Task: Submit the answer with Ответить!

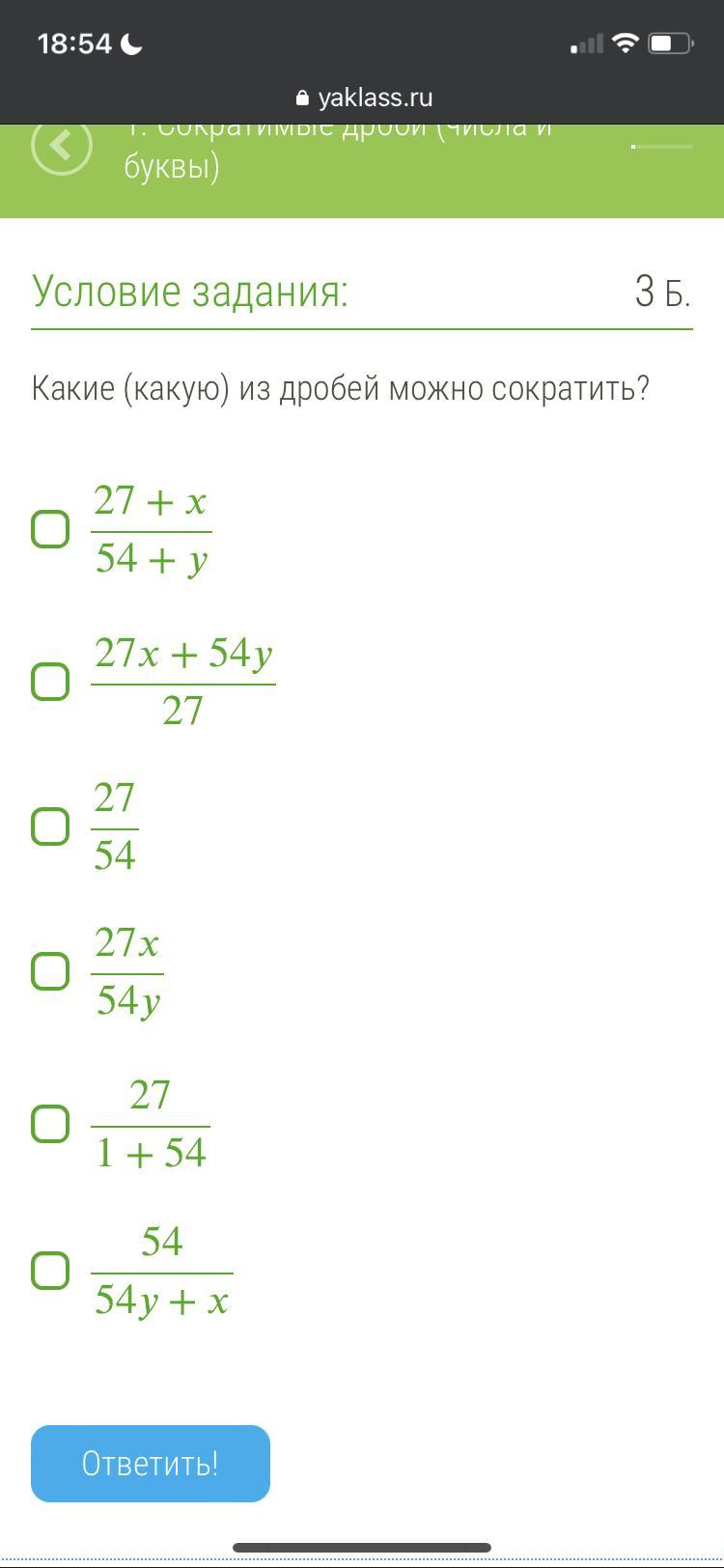Action: (151, 1464)
